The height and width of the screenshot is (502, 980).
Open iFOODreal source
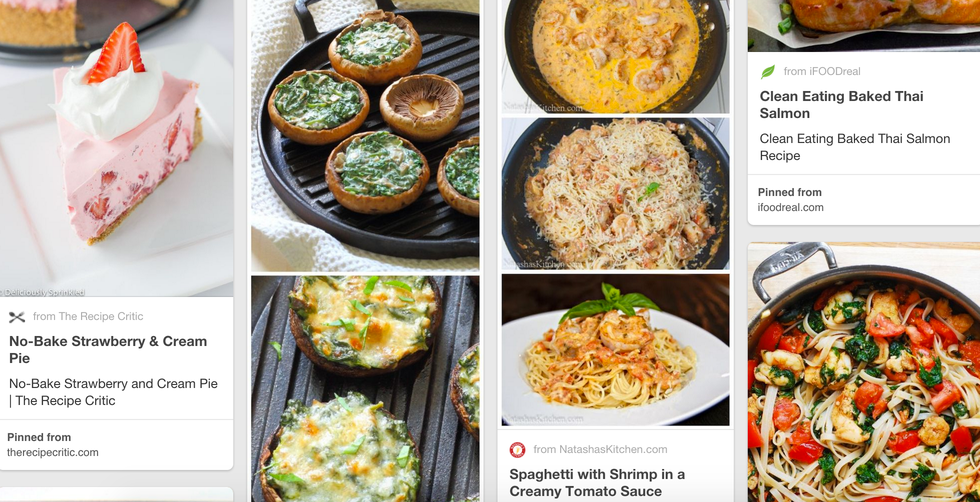coord(822,71)
